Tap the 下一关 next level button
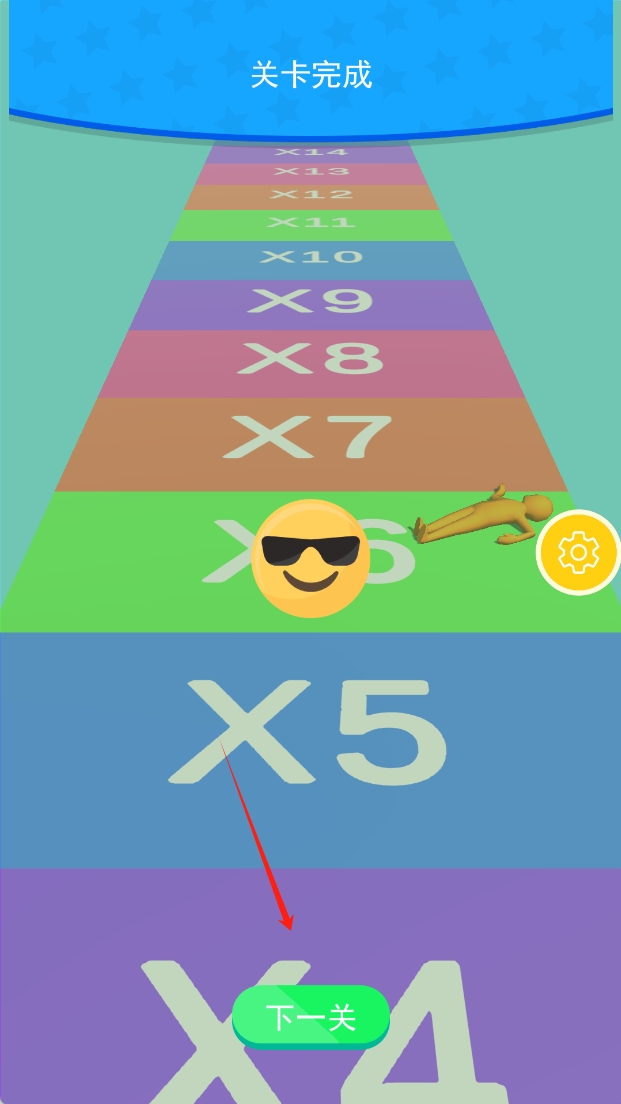The height and width of the screenshot is (1104, 621). pyautogui.click(x=310, y=1017)
